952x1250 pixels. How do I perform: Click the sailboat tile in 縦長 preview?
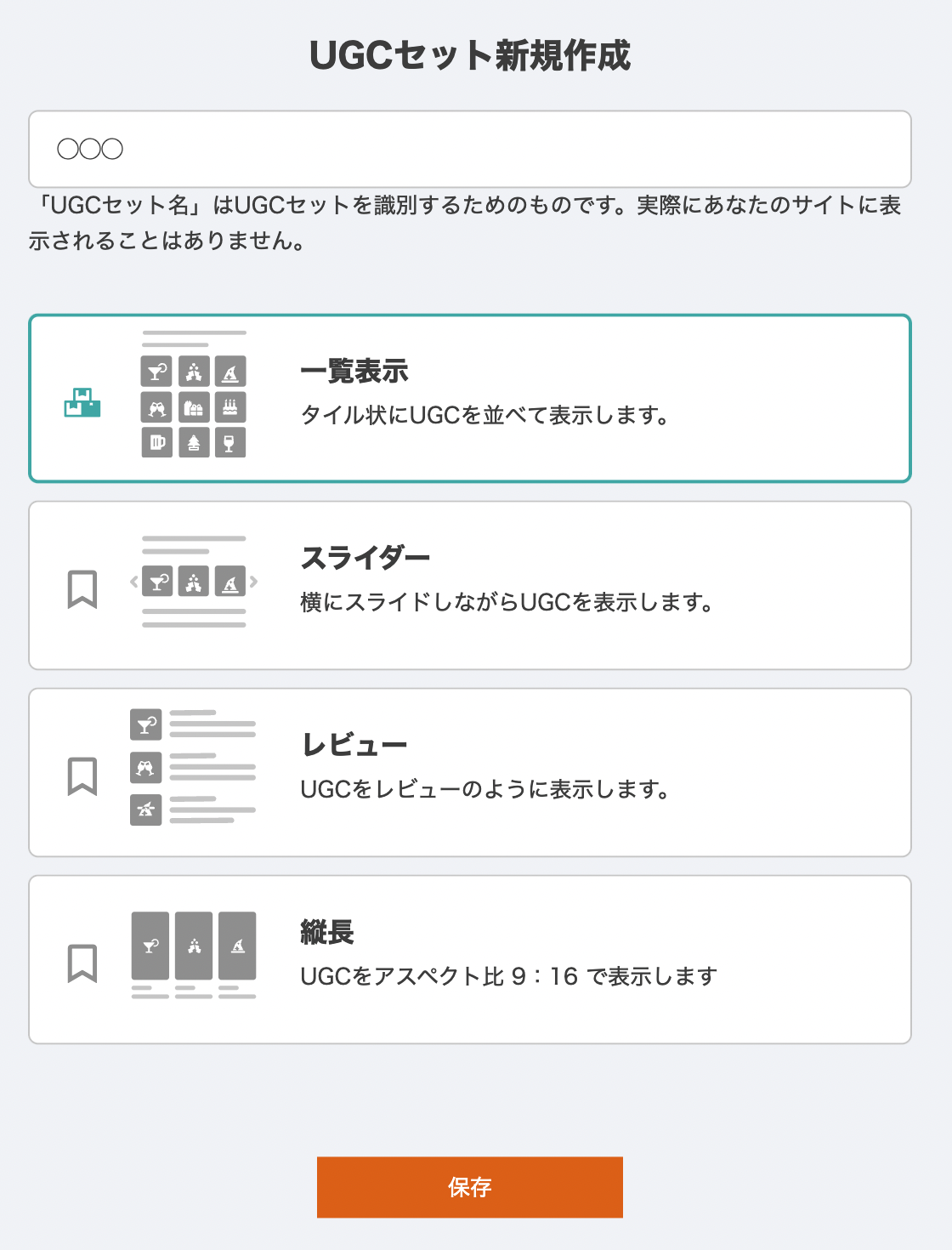tap(239, 946)
